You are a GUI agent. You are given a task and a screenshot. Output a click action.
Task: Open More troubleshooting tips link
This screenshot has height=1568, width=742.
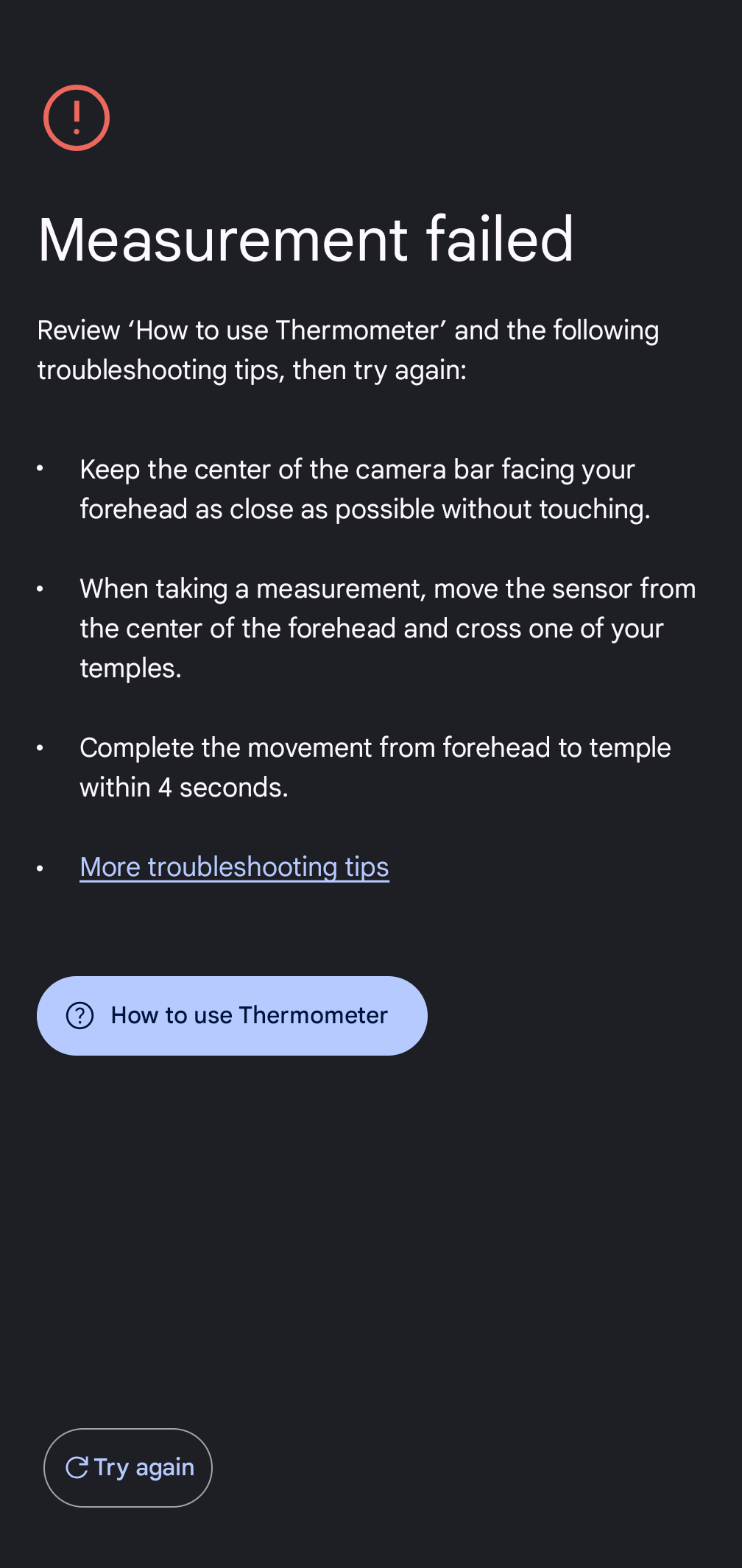[234, 867]
